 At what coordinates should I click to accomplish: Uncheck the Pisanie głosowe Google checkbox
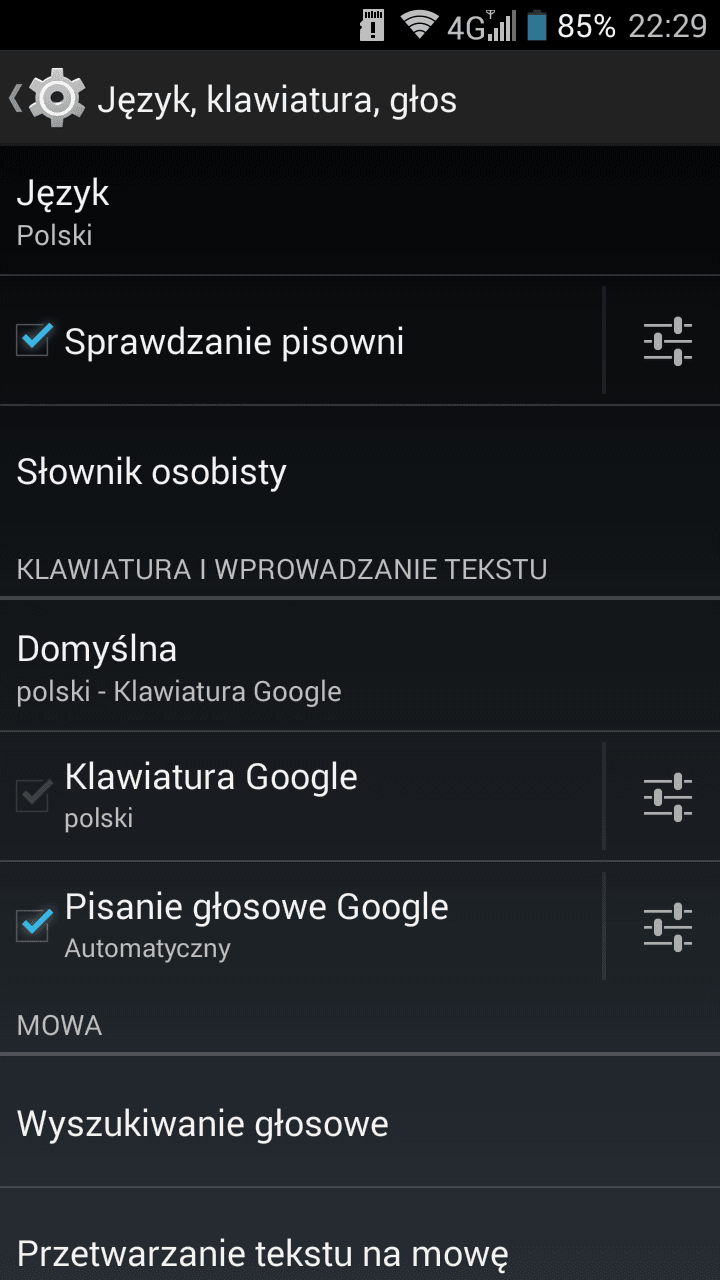tap(33, 925)
